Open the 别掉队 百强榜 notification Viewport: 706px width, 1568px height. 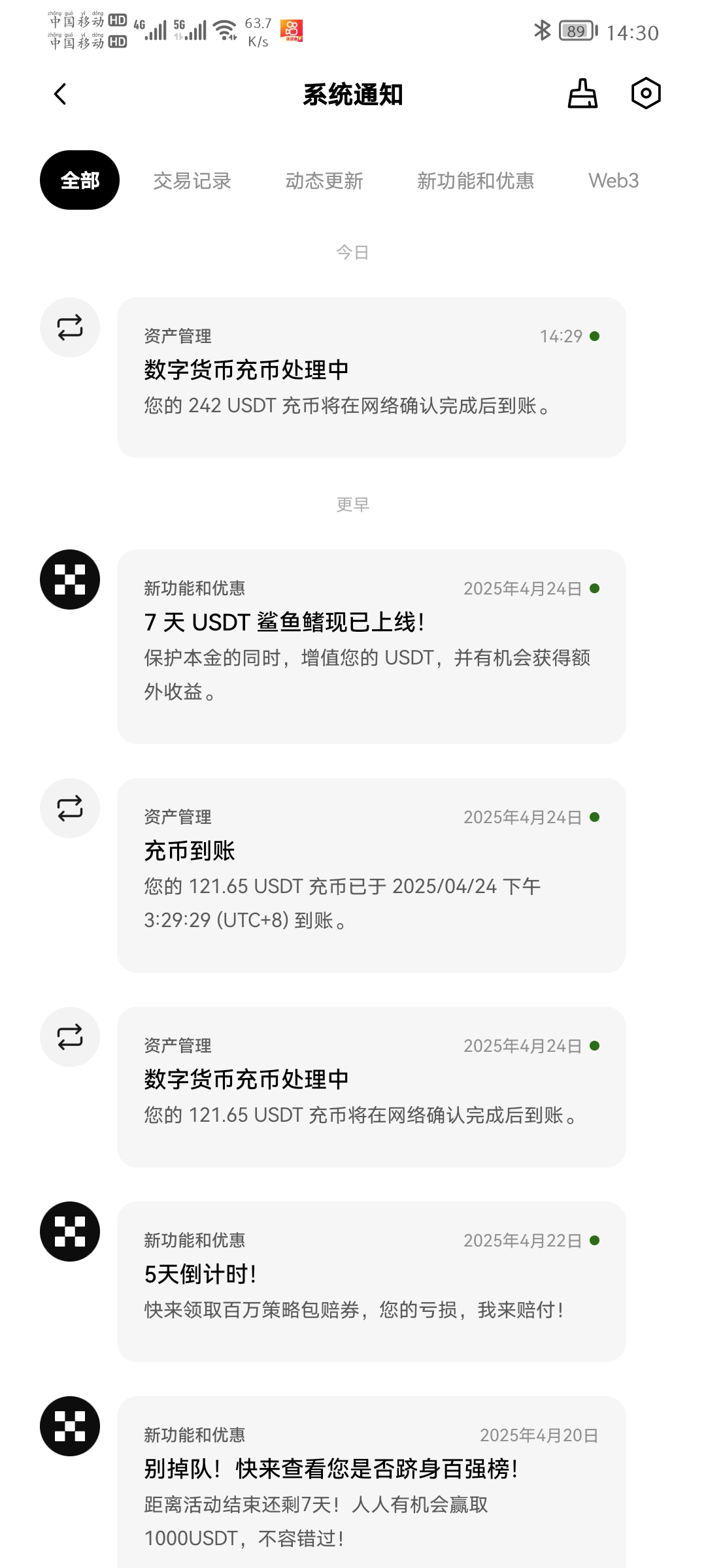371,1482
